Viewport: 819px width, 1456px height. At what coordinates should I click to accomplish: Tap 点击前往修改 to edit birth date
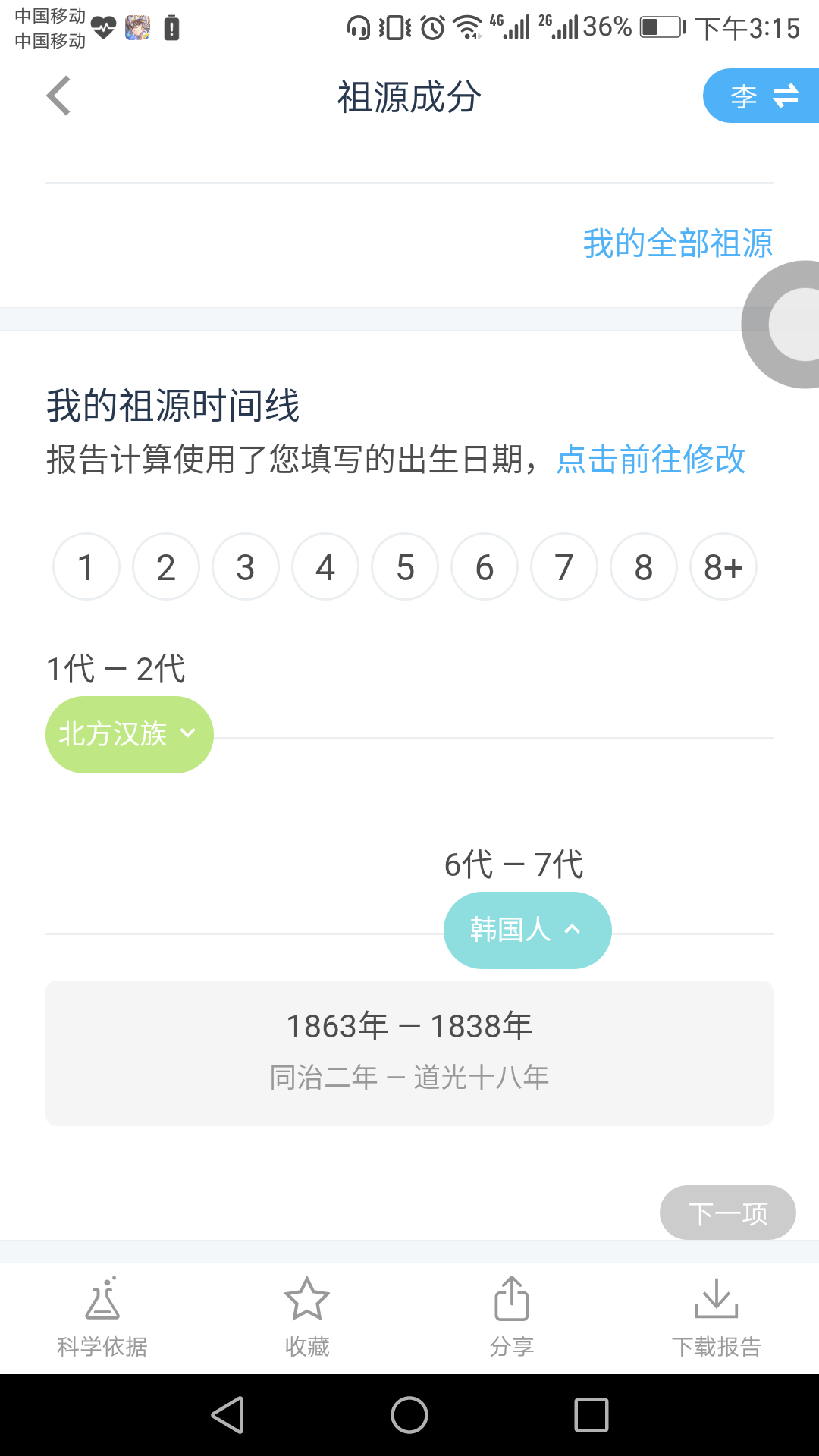651,460
